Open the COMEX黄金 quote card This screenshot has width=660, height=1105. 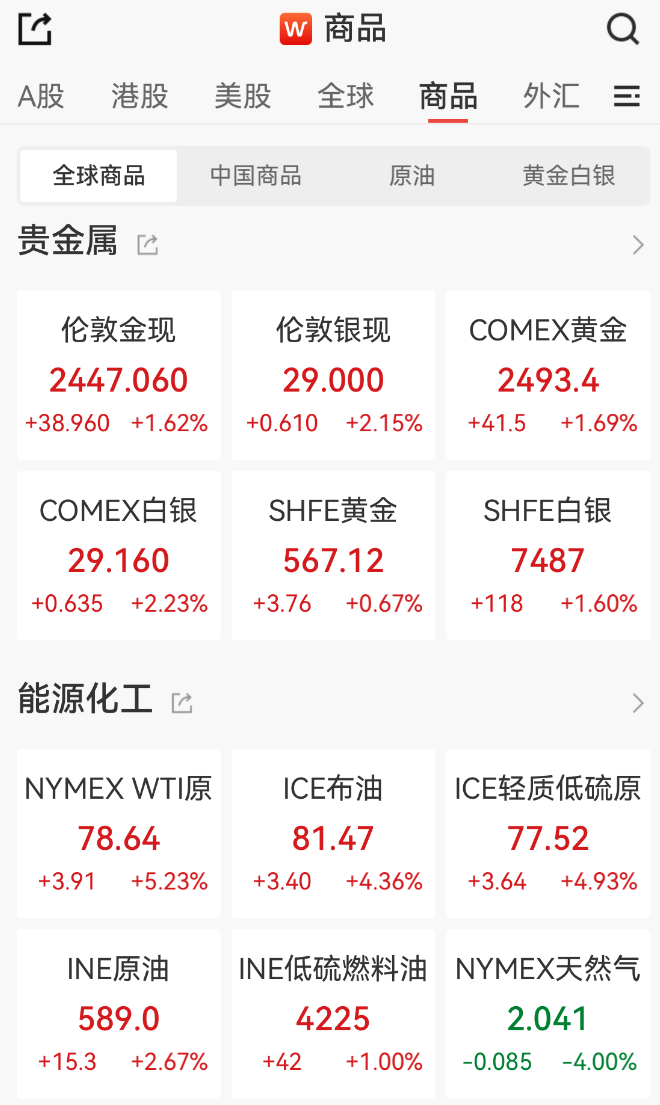(547, 376)
